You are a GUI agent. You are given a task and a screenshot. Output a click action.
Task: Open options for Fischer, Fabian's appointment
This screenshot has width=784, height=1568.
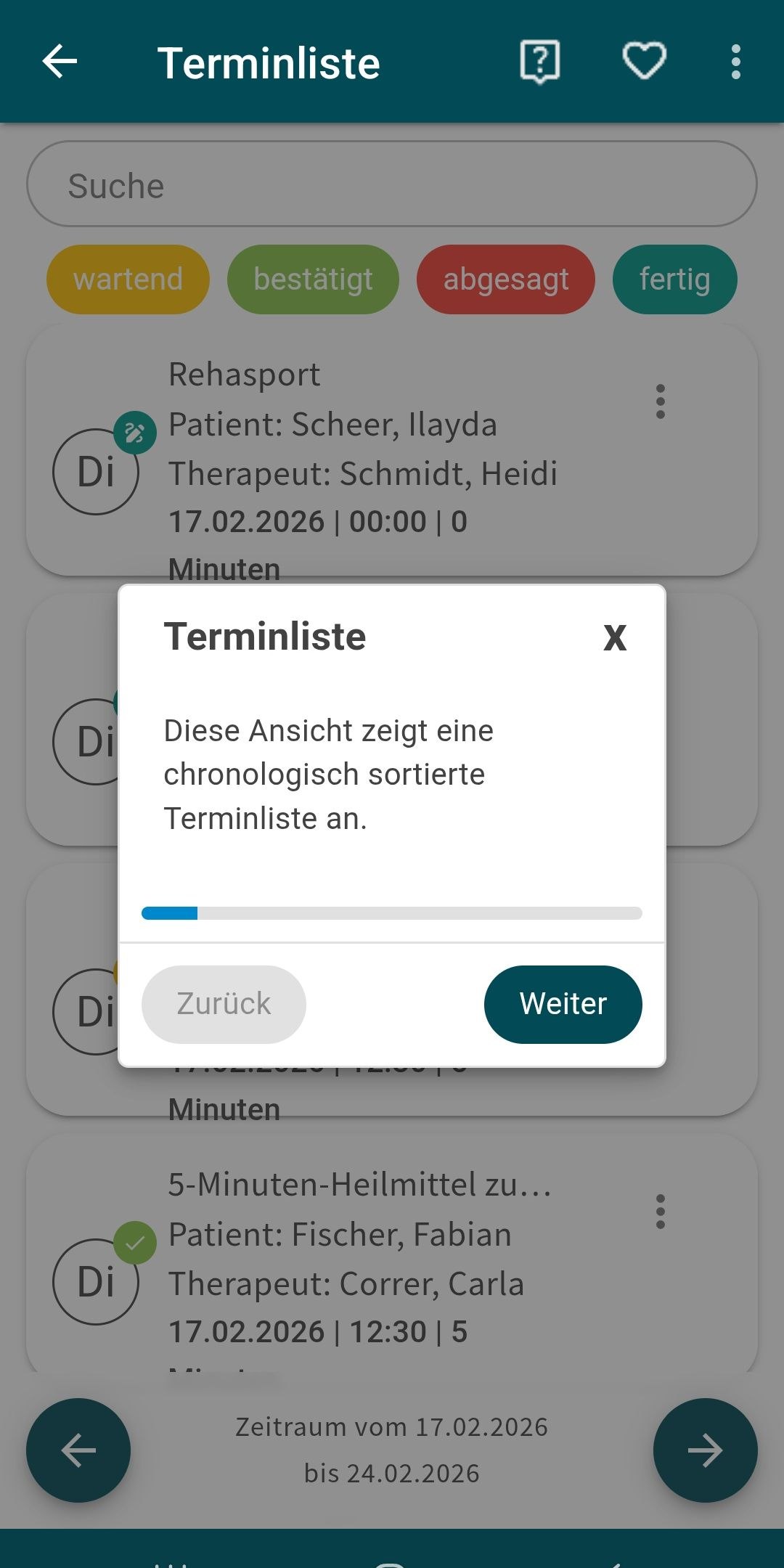pyautogui.click(x=660, y=1212)
